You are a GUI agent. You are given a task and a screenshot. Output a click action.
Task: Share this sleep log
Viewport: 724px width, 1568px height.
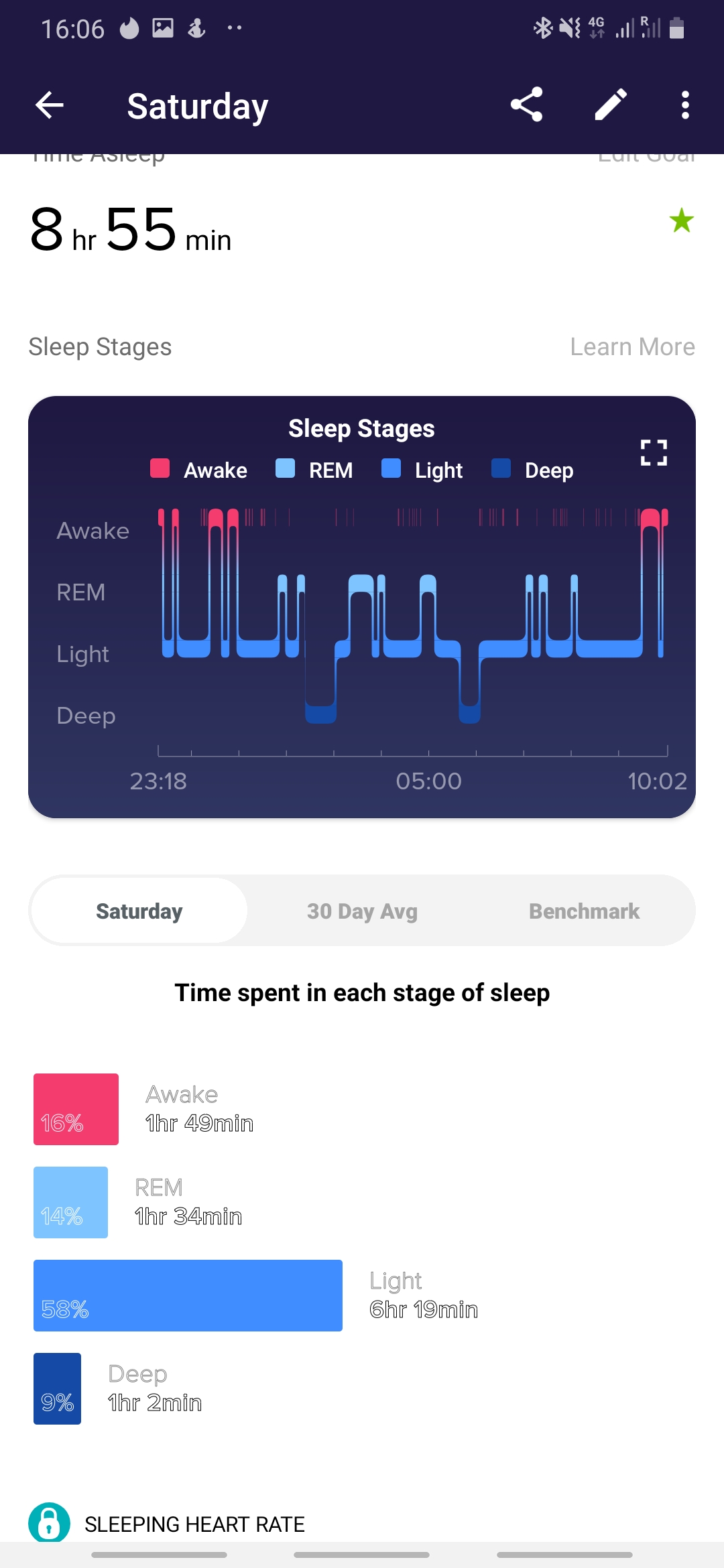pos(526,105)
